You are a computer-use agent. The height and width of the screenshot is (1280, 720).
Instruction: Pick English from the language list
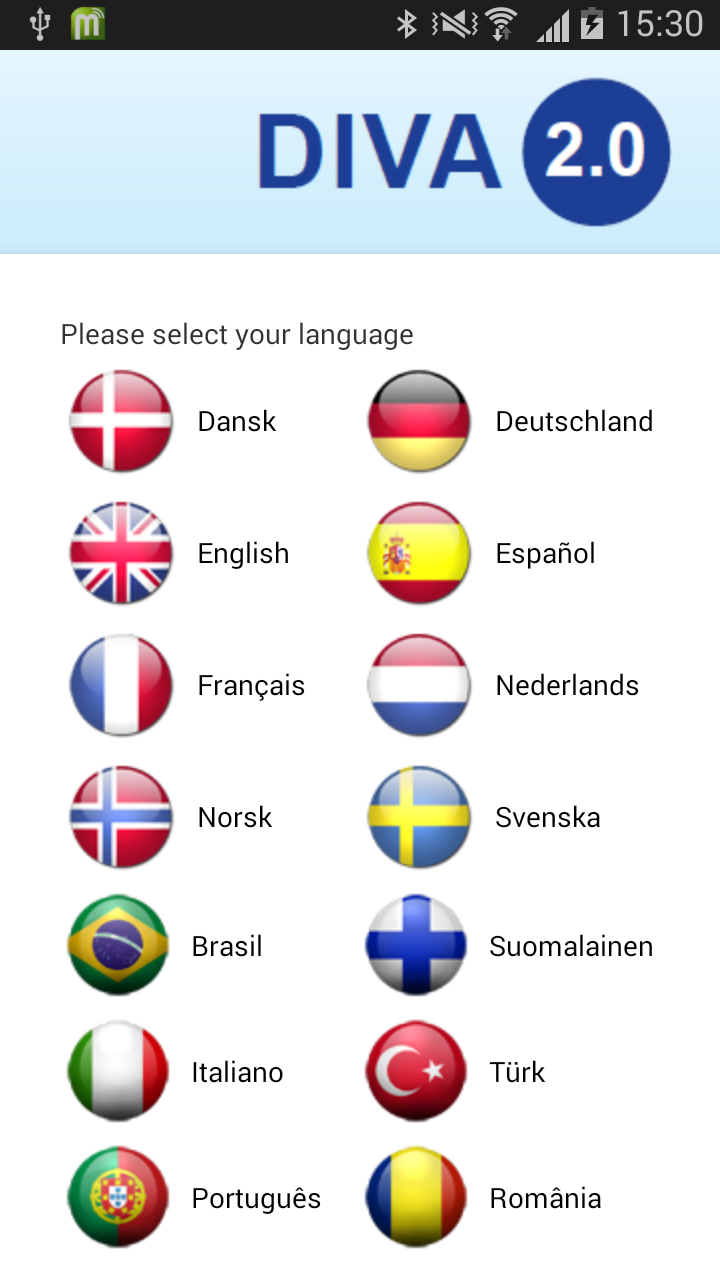(178, 553)
